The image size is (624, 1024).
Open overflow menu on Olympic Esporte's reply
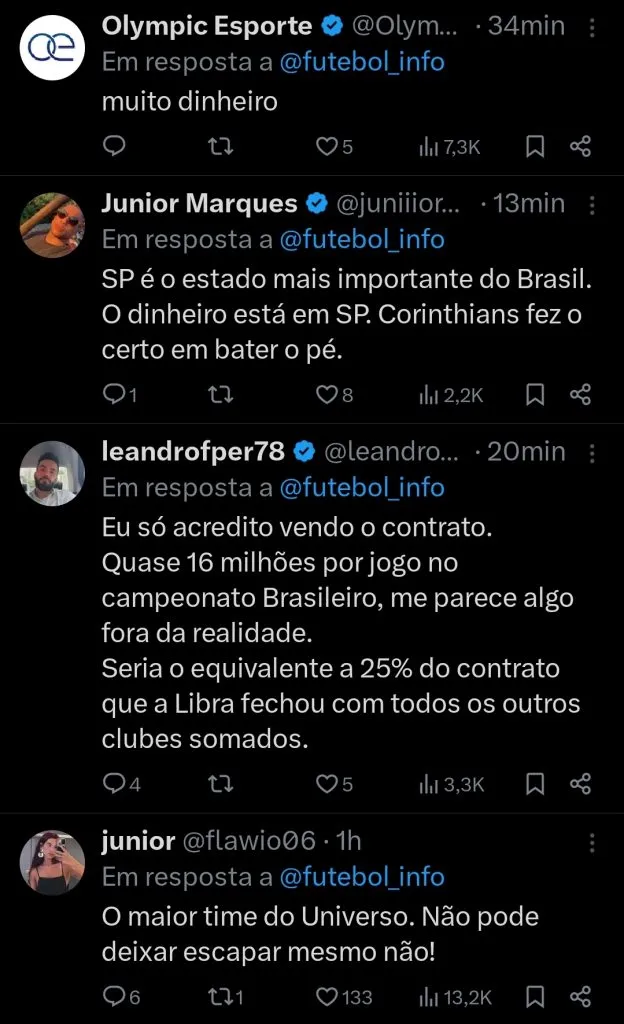coord(592,26)
